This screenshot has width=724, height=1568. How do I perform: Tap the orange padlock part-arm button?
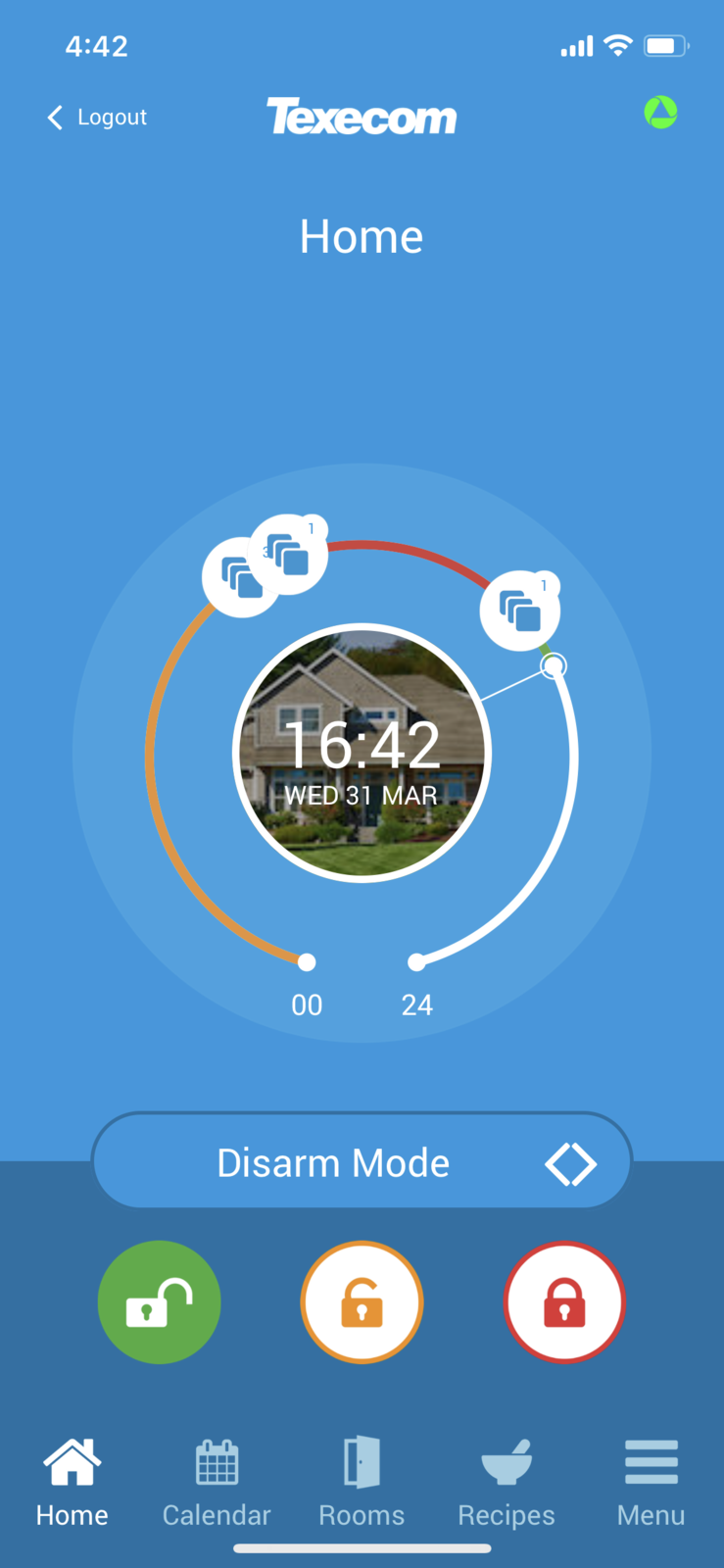click(x=362, y=1302)
